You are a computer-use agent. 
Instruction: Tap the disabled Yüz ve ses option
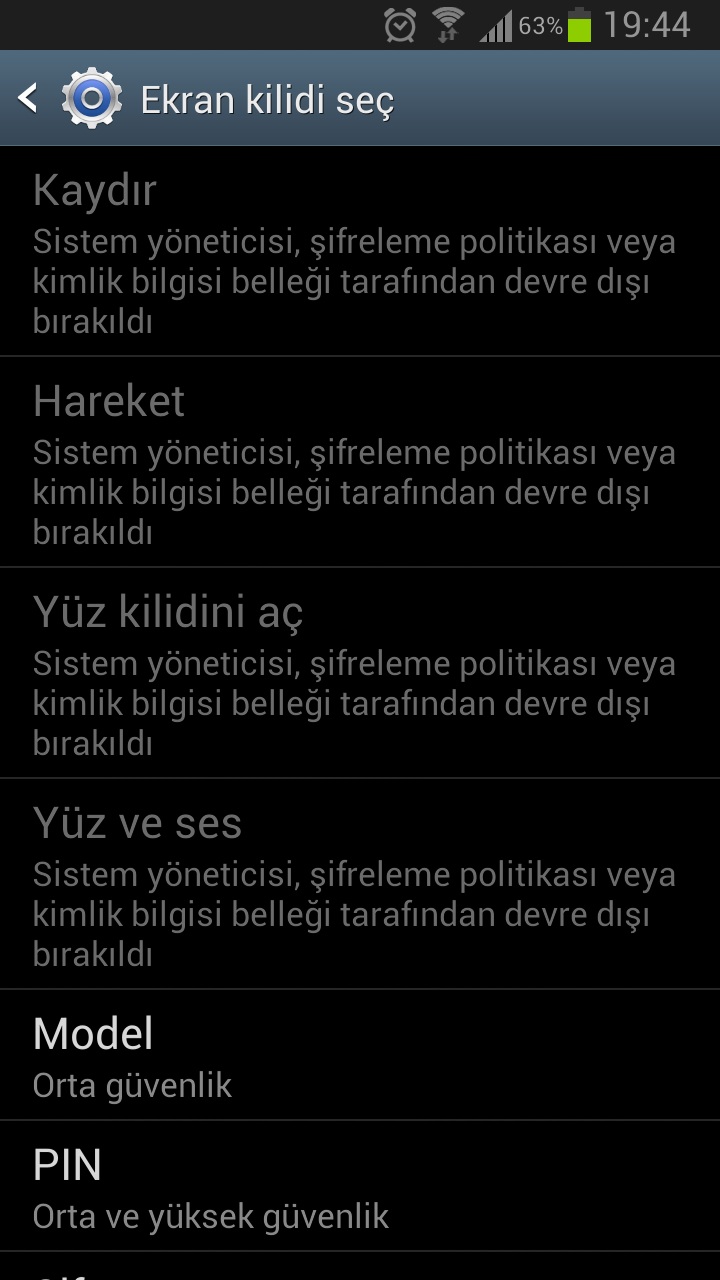[360, 885]
